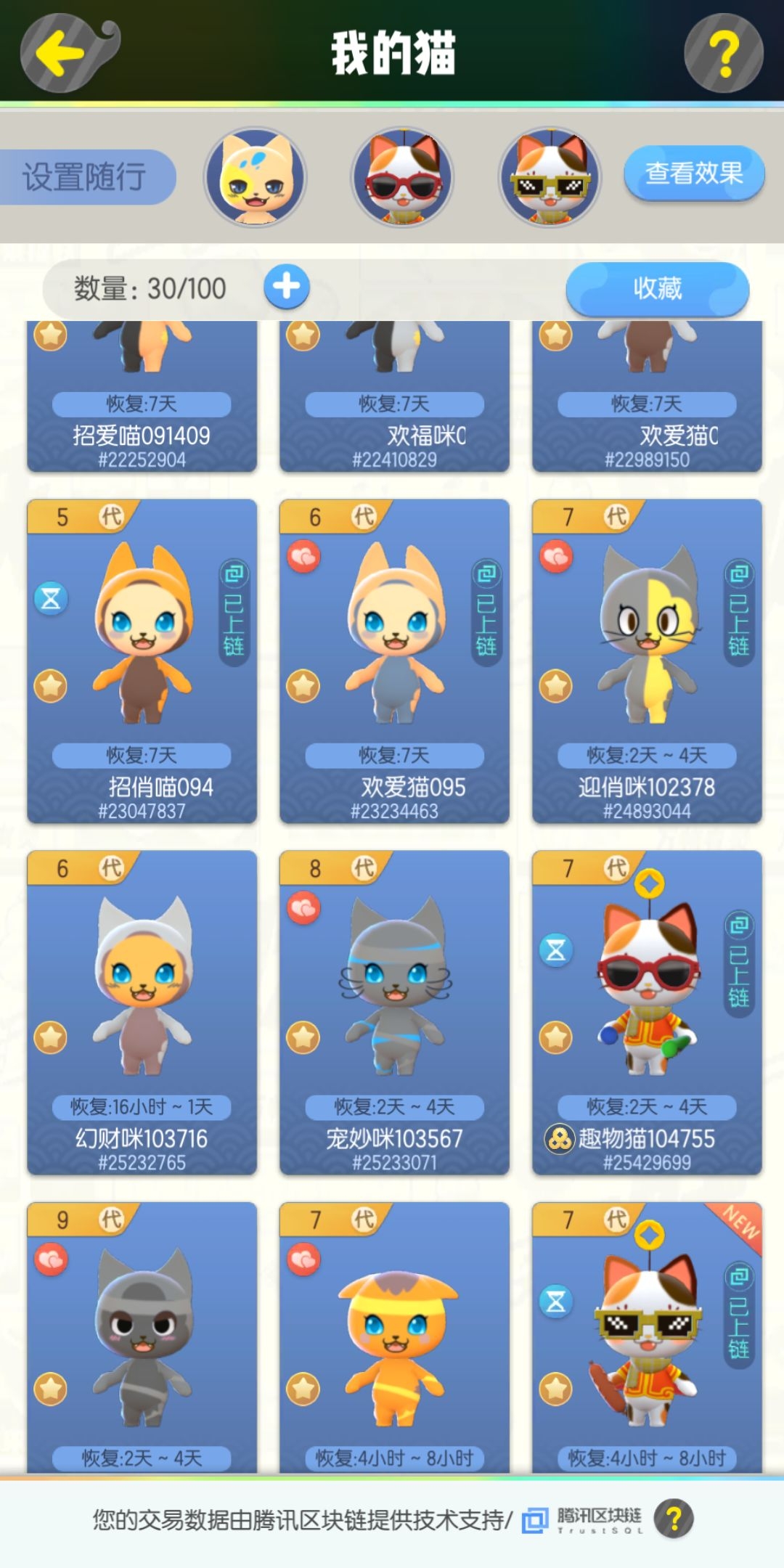Select the pixel-glasses cat companion avatar
The width and height of the screenshot is (784, 1568).
coord(550,177)
